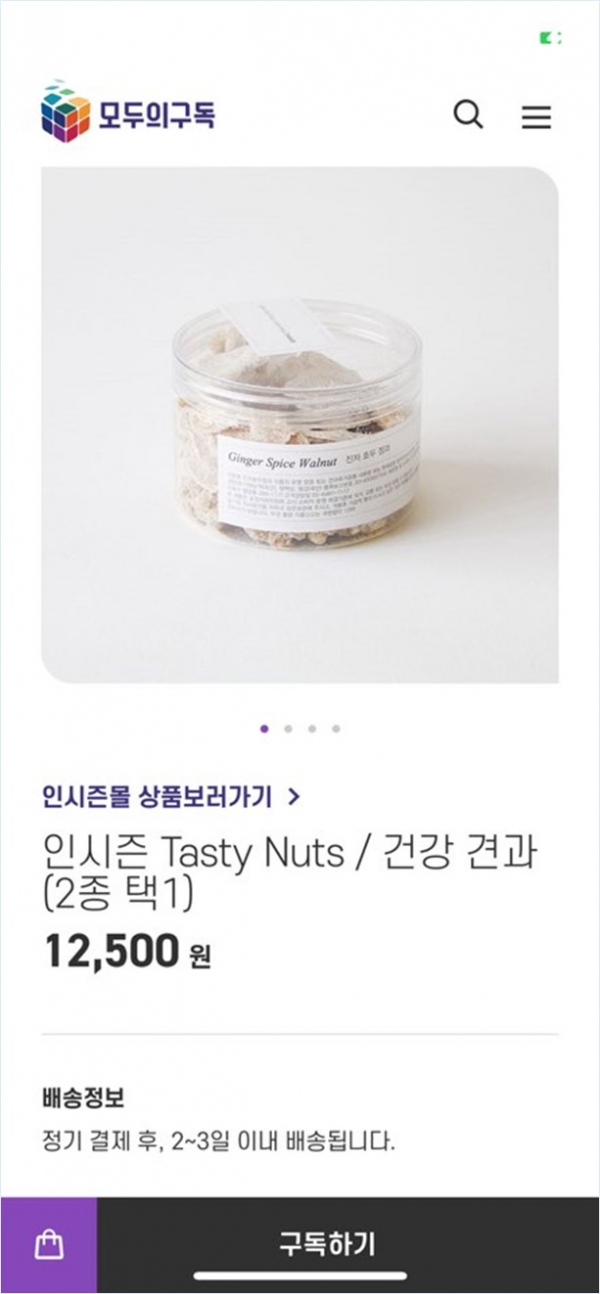Open the Ginger Spice Walnut product image
The height and width of the screenshot is (1294, 600).
(x=300, y=425)
